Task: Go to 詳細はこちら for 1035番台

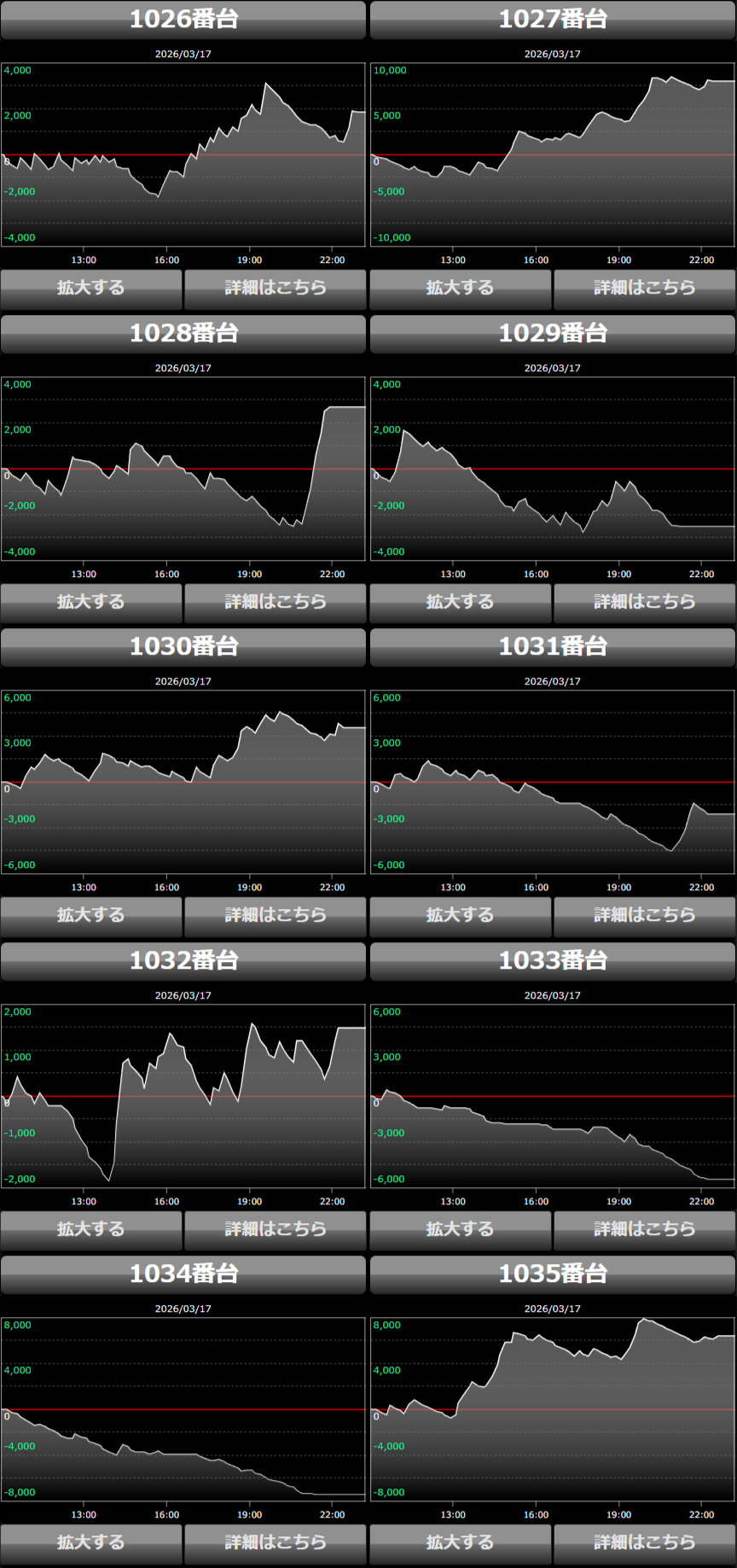Action: pos(644,1543)
